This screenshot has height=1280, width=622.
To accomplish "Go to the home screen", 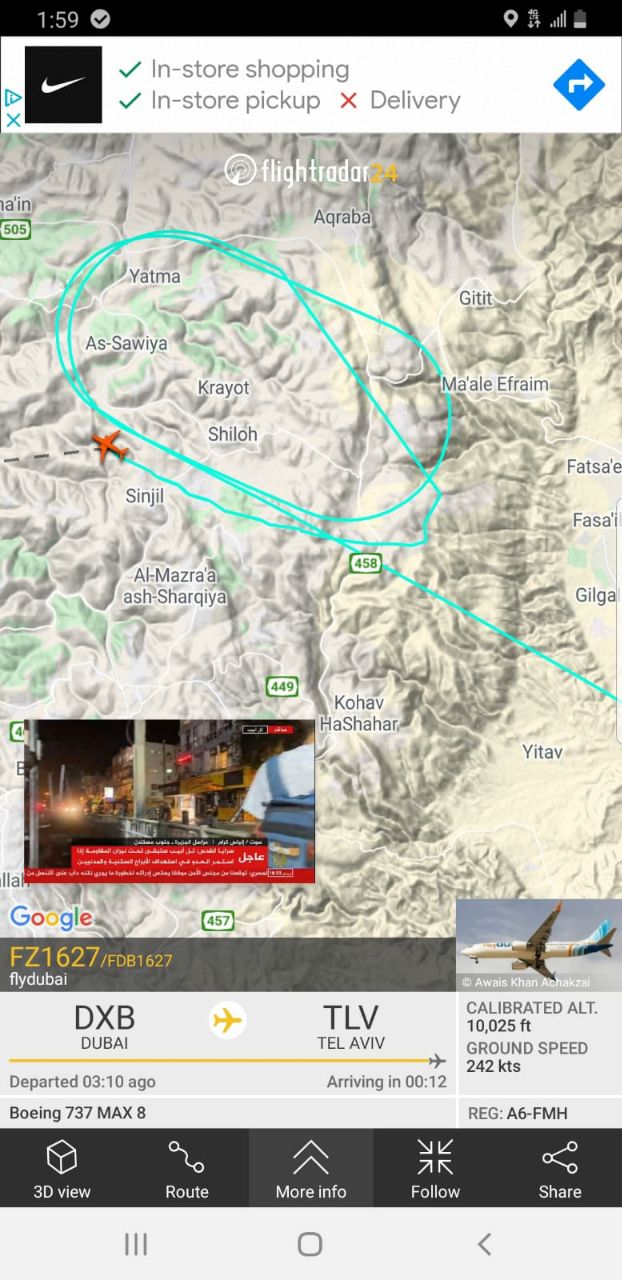I will [310, 1243].
